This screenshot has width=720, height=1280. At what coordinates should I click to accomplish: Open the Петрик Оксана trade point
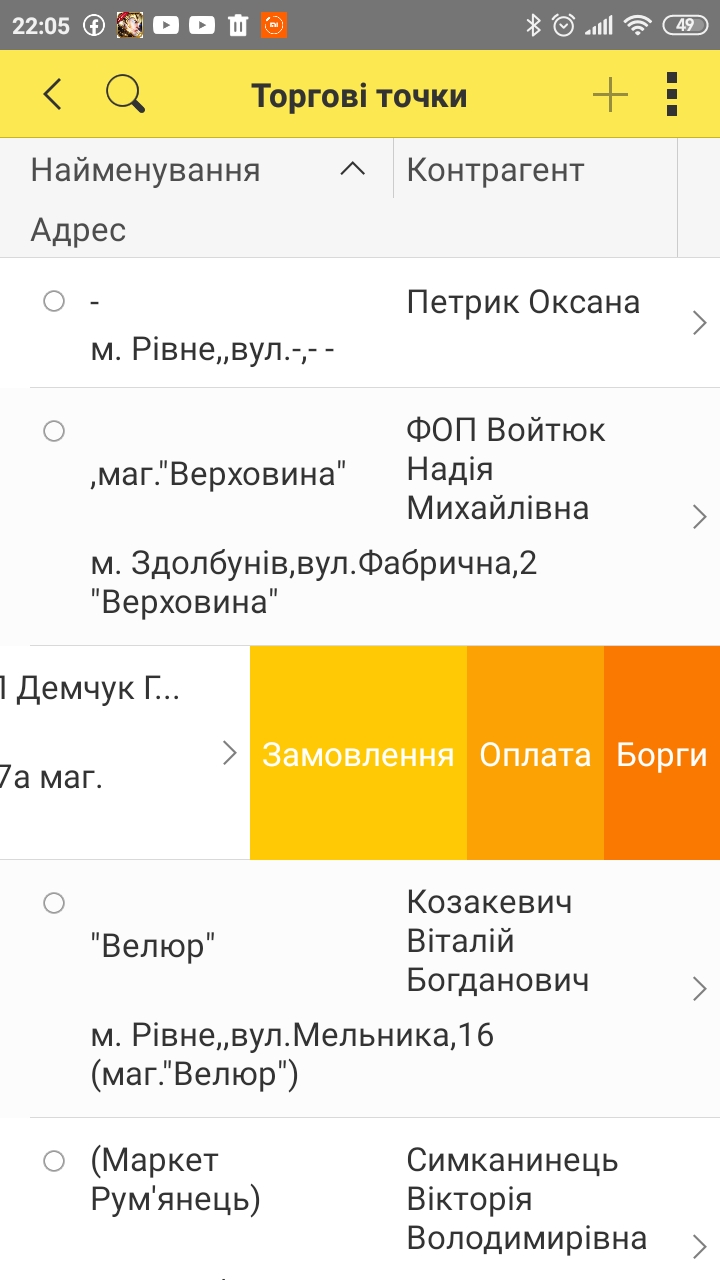tap(360, 323)
